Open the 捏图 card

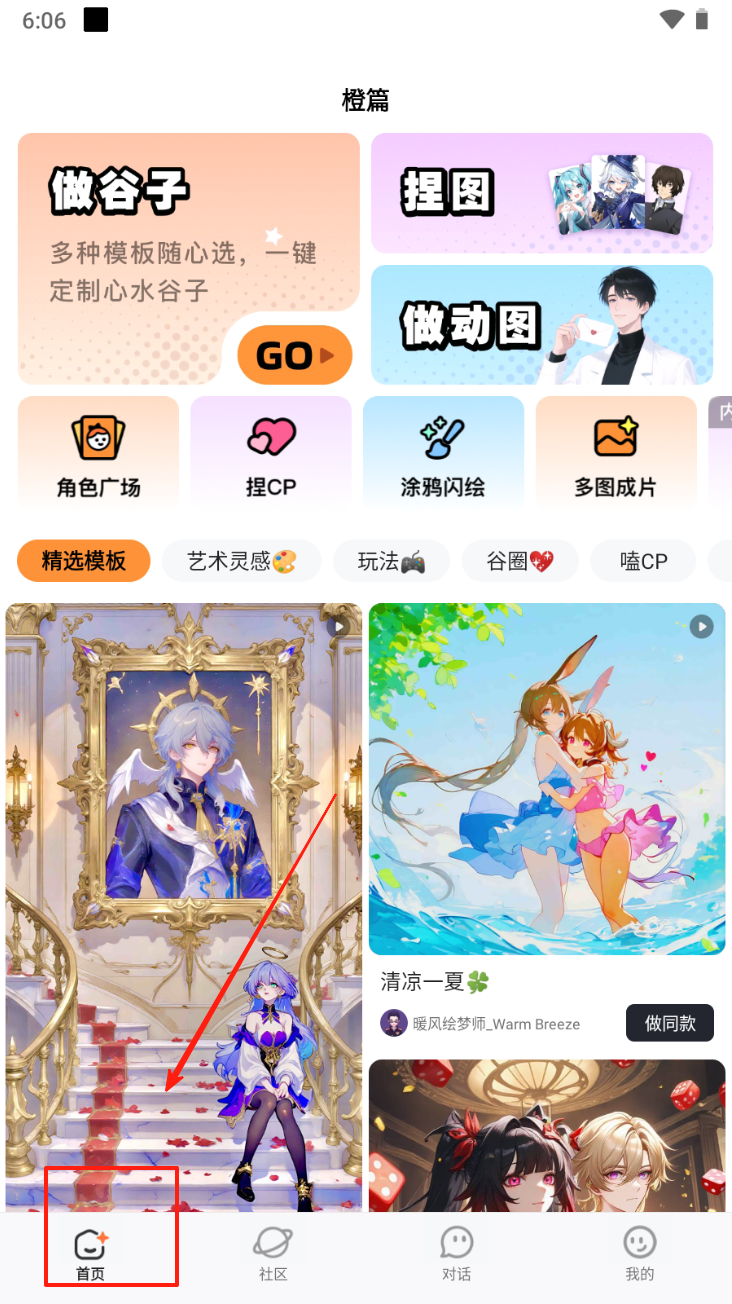[541, 192]
